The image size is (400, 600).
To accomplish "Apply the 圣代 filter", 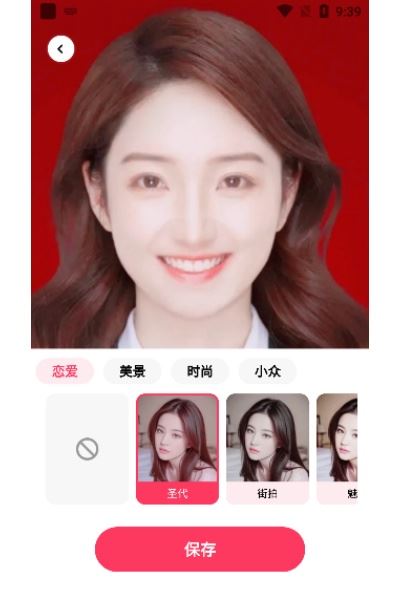I will (x=177, y=449).
